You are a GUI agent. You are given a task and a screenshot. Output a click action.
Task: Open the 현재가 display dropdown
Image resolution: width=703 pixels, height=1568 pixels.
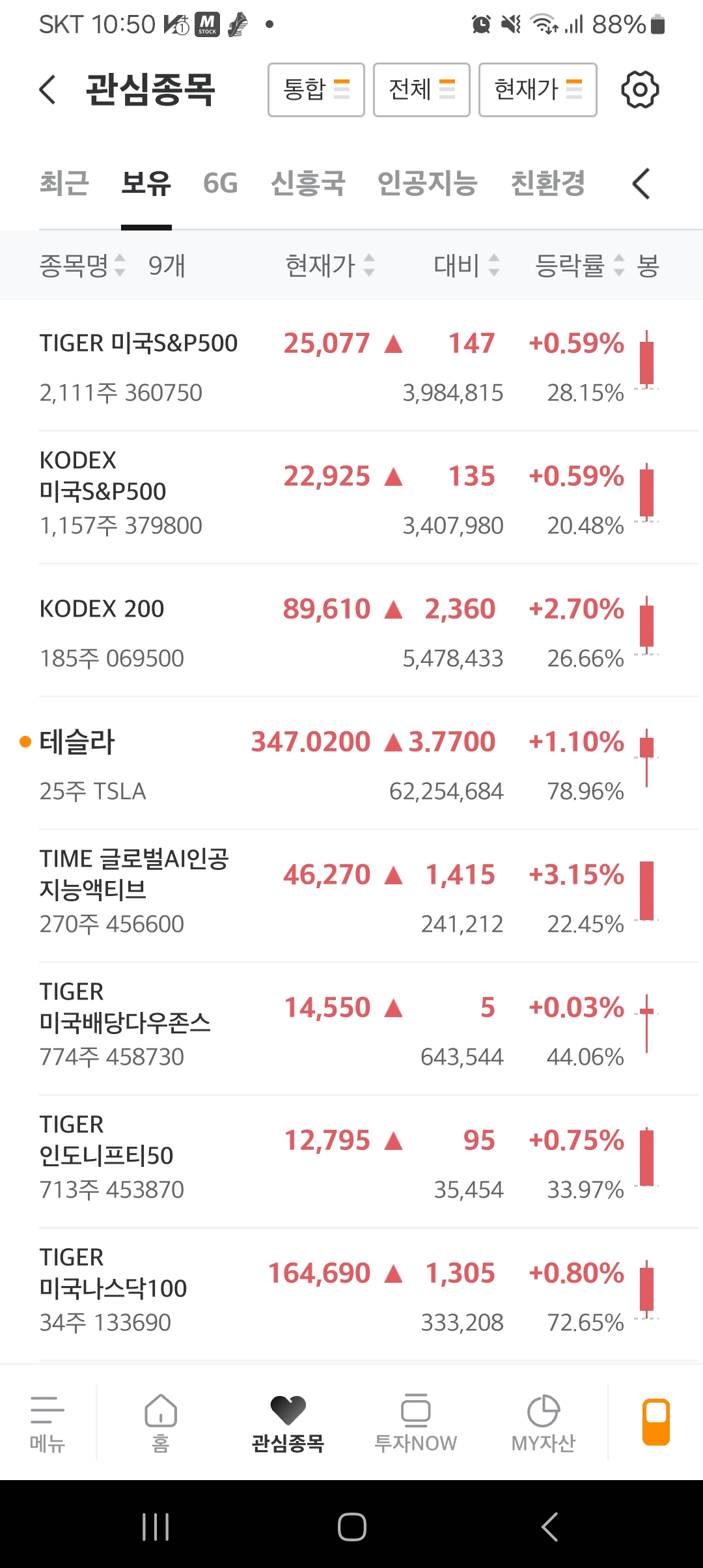pos(538,90)
